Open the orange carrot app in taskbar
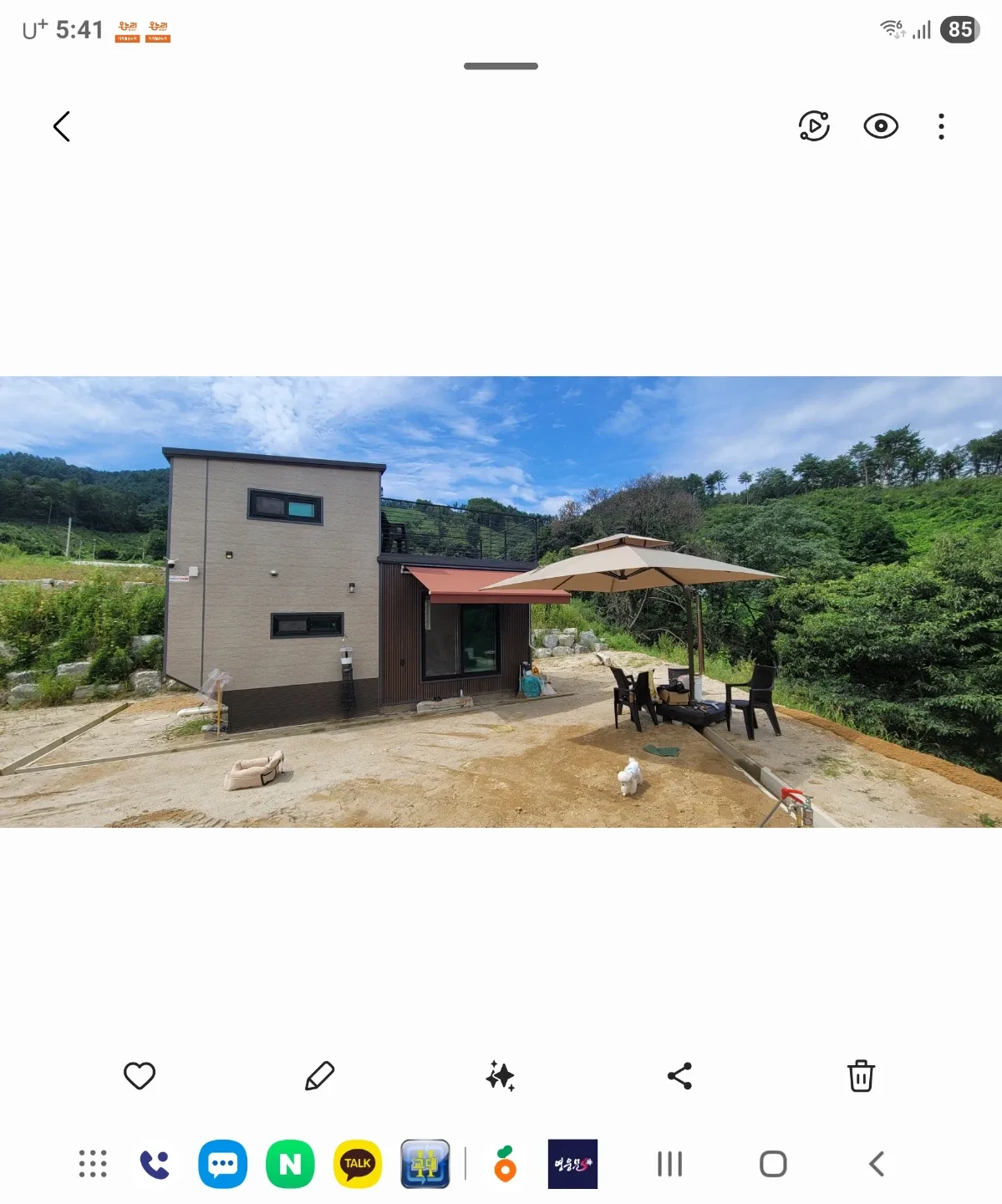The image size is (1002, 1204). (x=505, y=1164)
